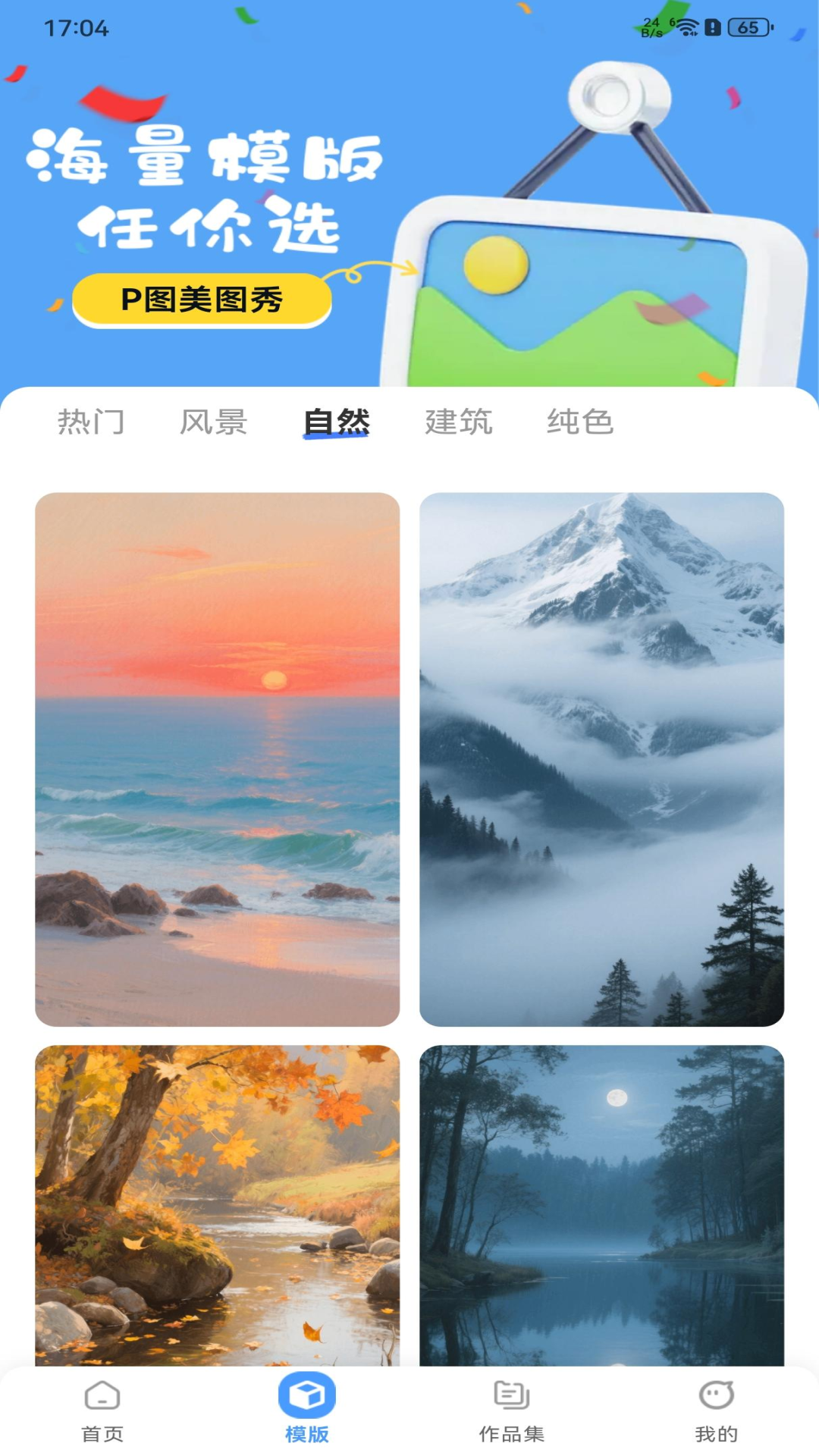Choose the snowy foggy mountain template
This screenshot has width=819, height=1456.
604,756
